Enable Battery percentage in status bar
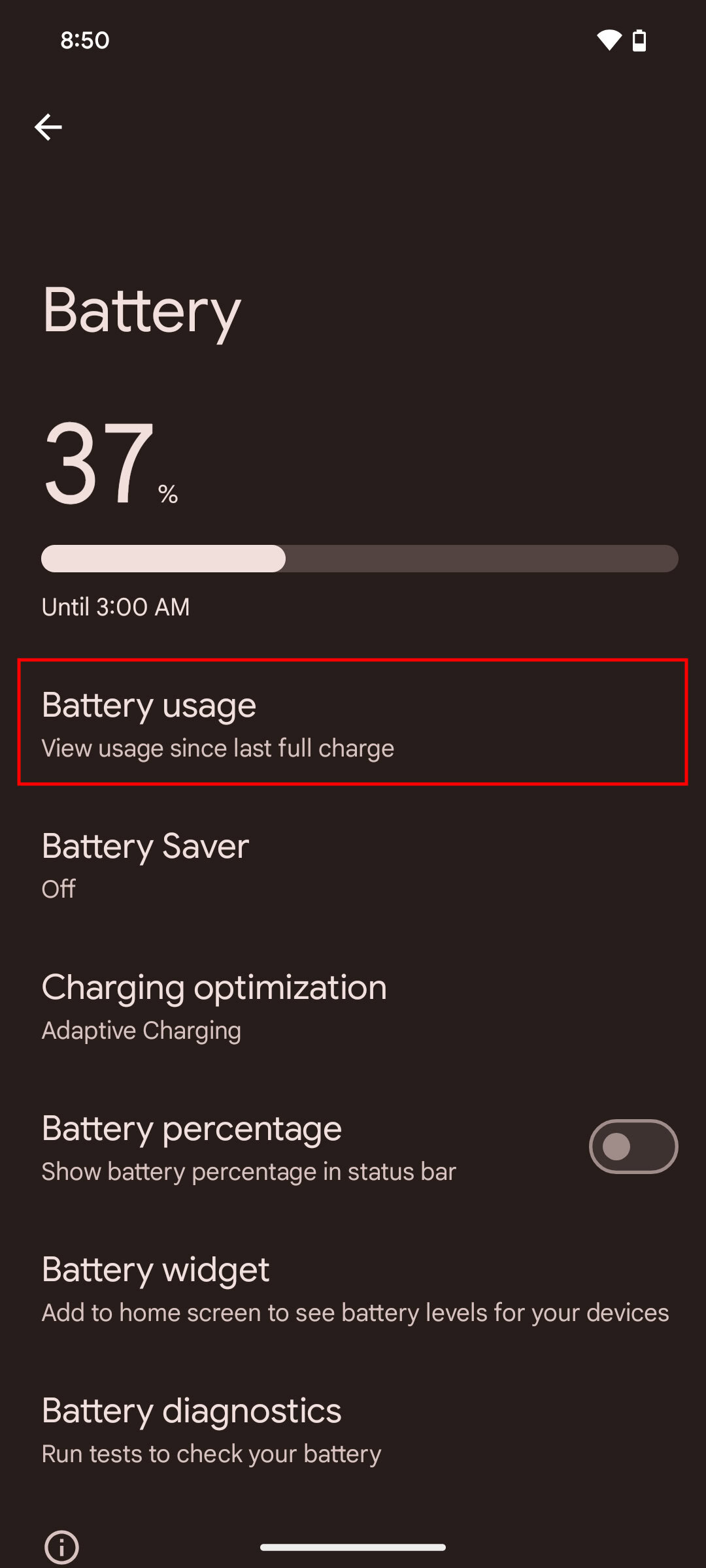Screen dimensions: 706x1568 pos(632,1147)
